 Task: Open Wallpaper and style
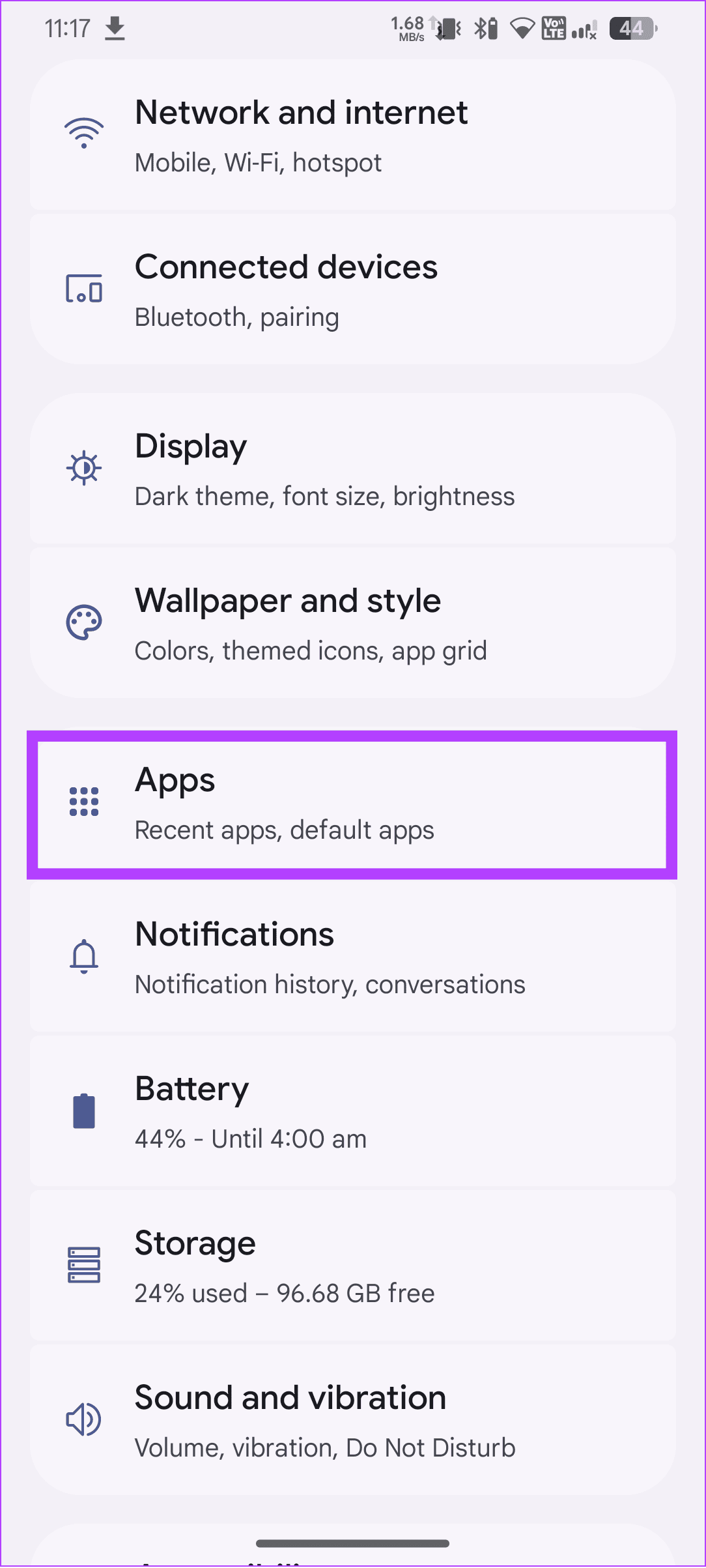pos(353,623)
